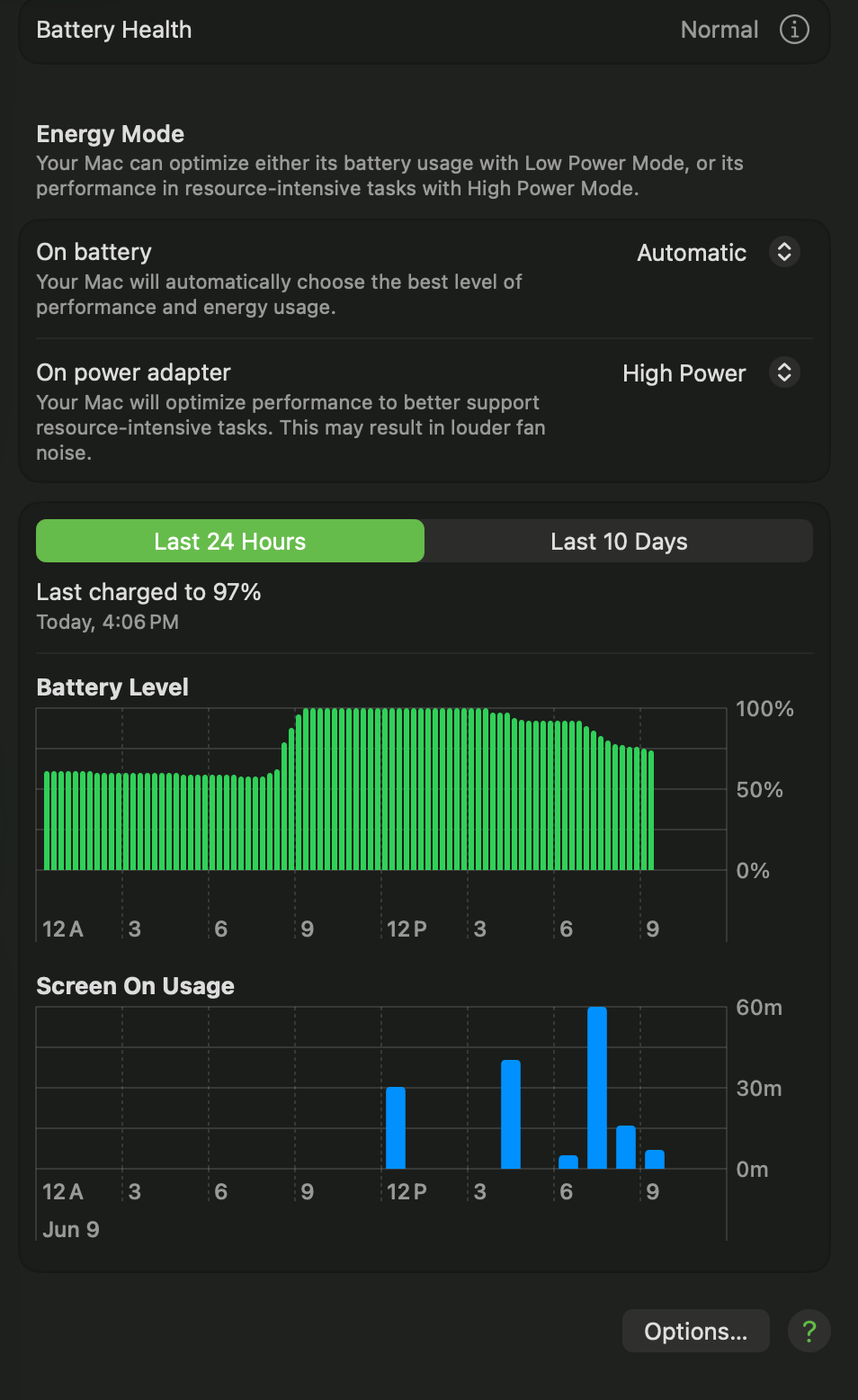Select the Last 24 Hours tab
The width and height of the screenshot is (858, 1400).
coord(230,541)
